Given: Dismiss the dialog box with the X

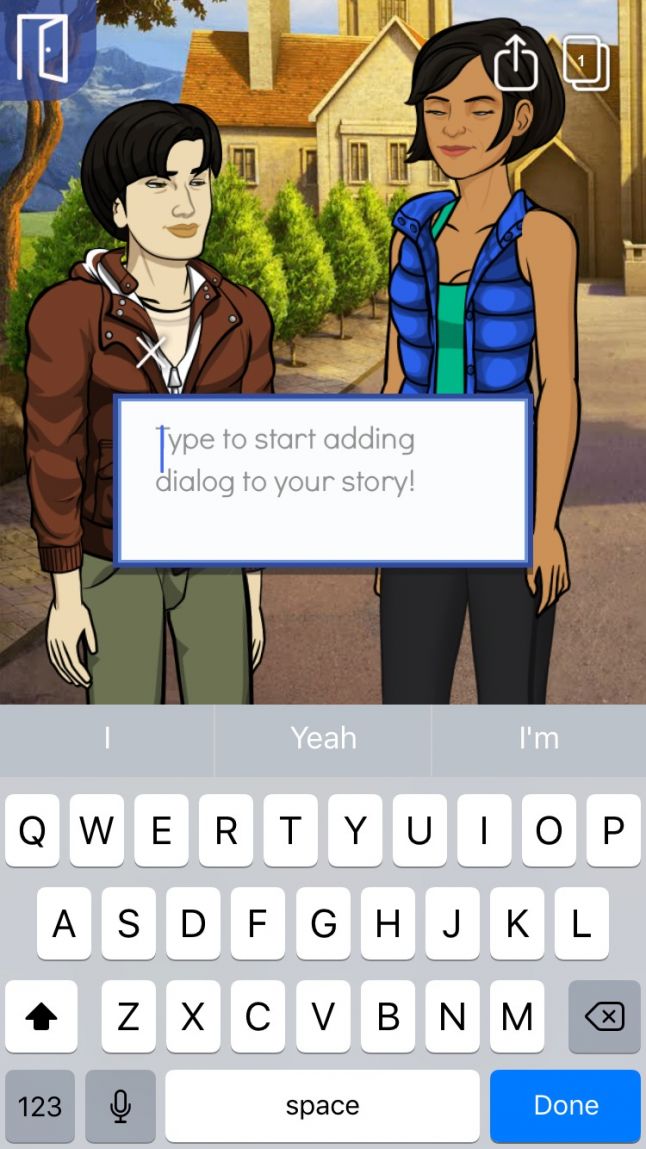Looking at the screenshot, I should pos(151,352).
